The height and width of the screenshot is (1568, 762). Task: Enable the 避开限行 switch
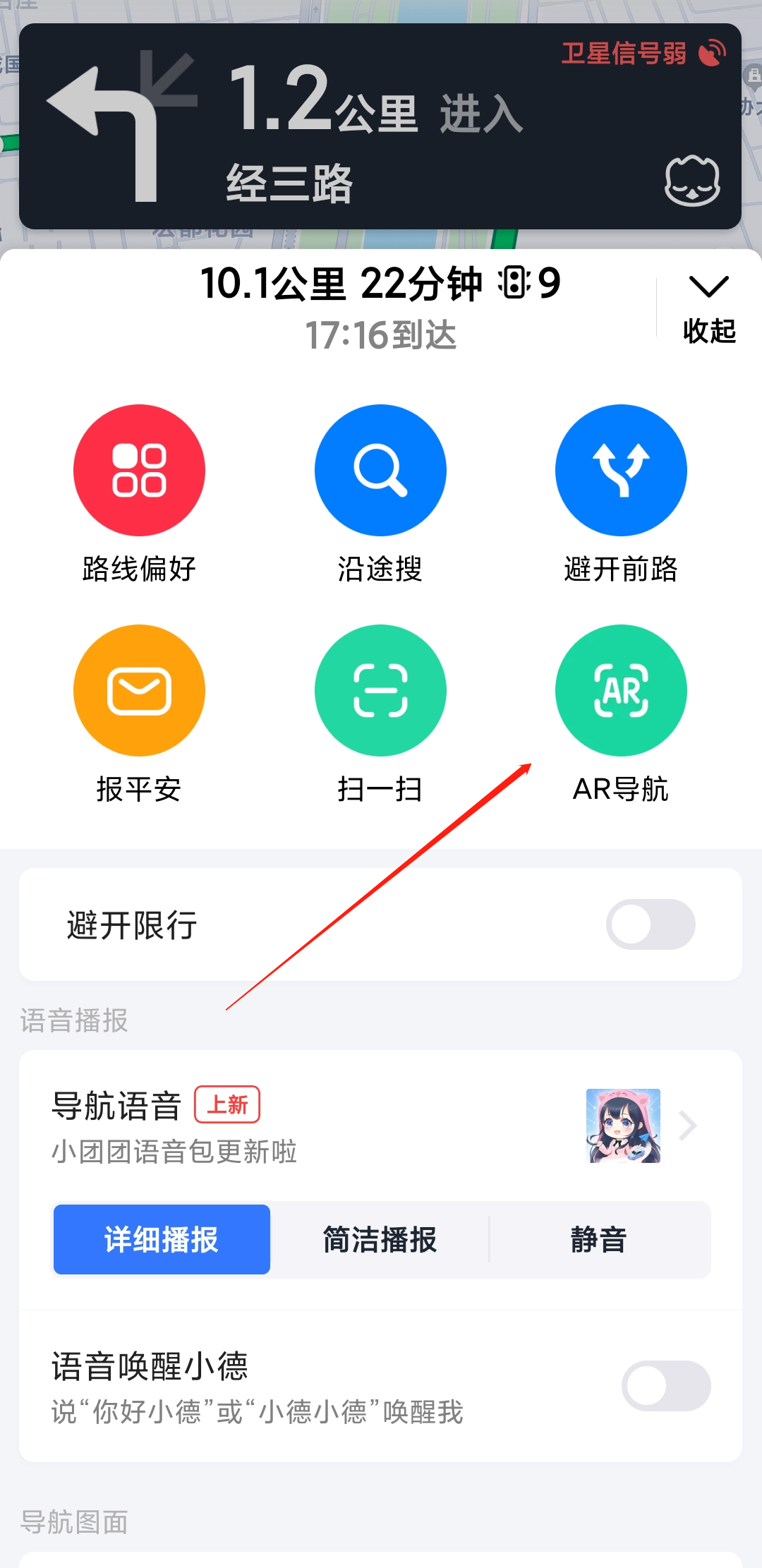(x=650, y=924)
